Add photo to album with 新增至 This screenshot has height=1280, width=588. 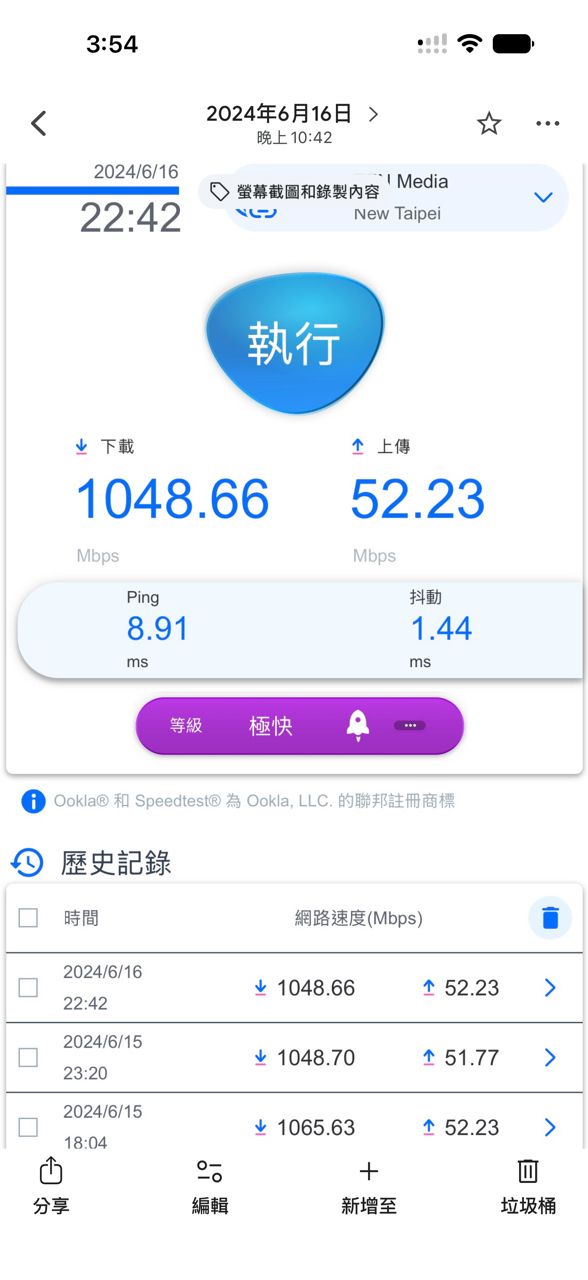point(369,1186)
